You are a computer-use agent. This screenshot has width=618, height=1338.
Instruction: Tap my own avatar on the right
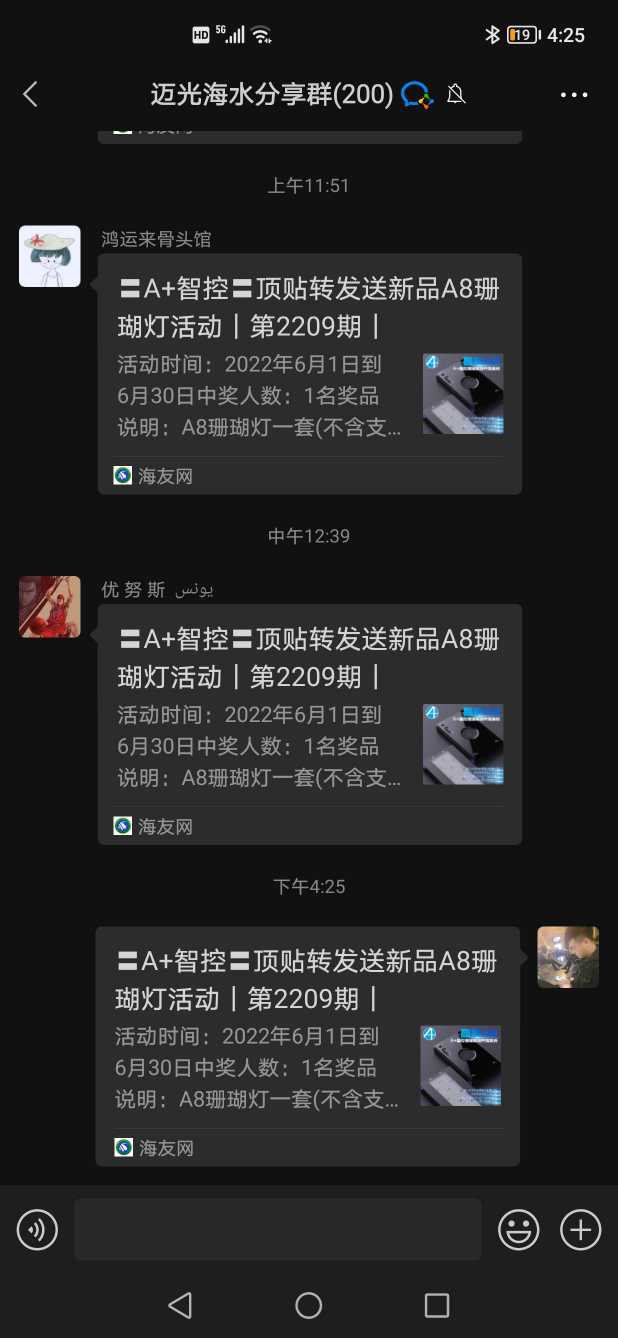click(568, 957)
